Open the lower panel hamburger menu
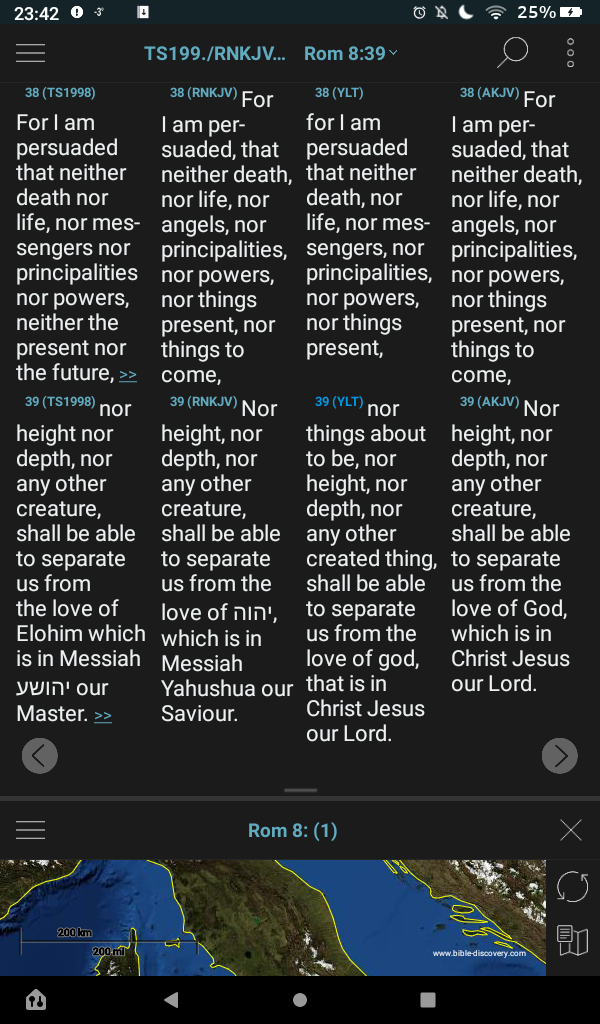This screenshot has height=1024, width=600. [x=30, y=830]
